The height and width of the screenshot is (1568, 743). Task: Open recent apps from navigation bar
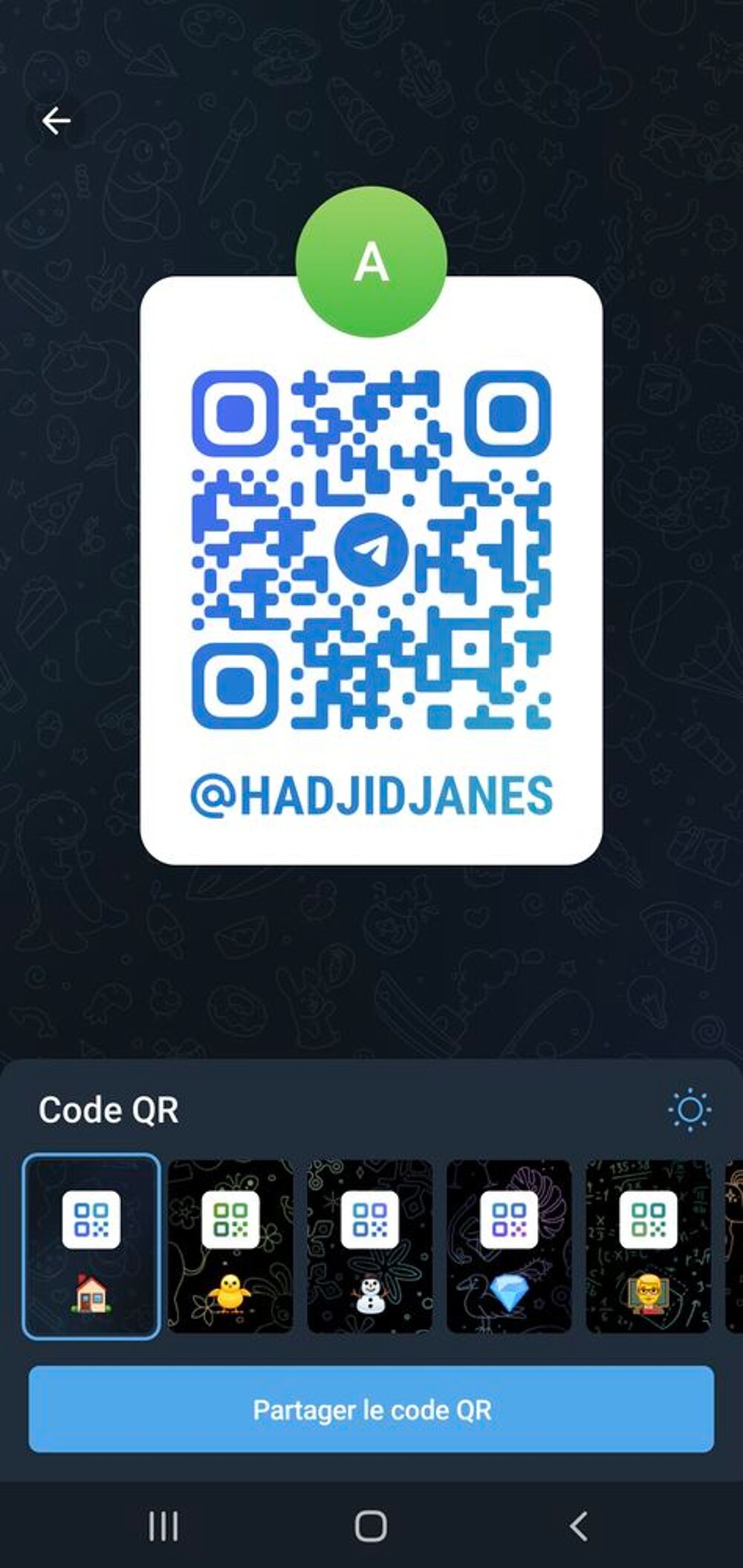(x=163, y=1527)
